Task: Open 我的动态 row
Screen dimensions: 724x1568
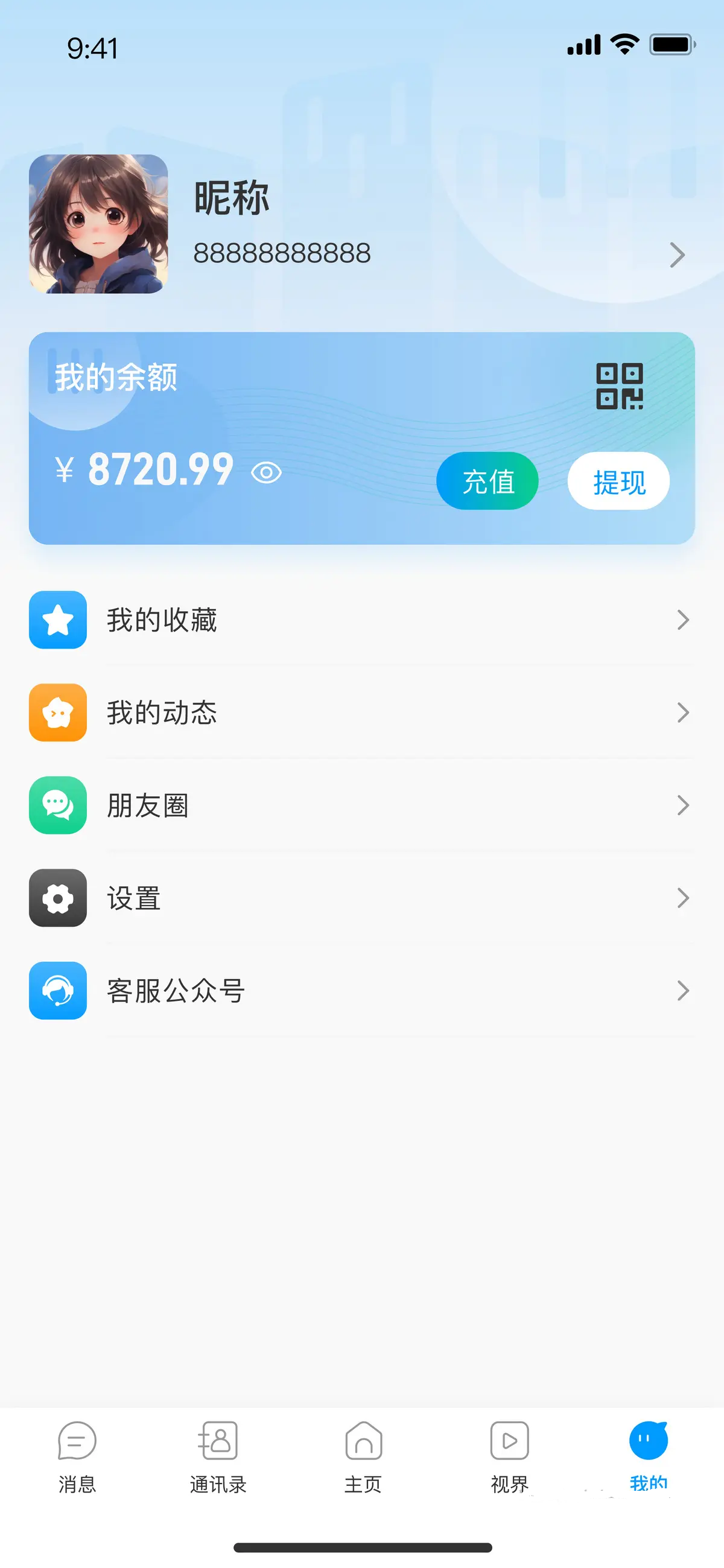Action: 361,712
